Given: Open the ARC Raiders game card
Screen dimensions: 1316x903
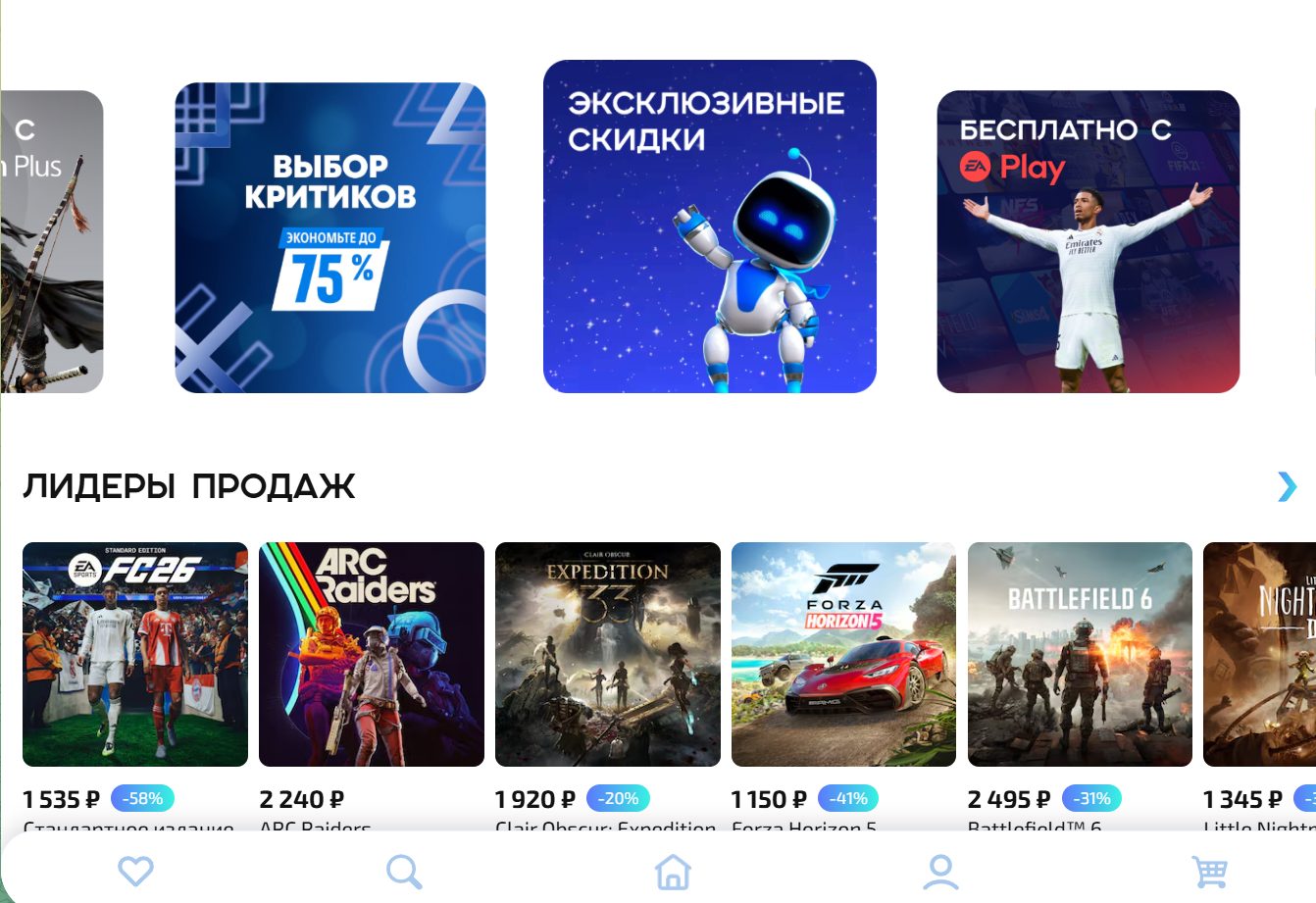Looking at the screenshot, I should point(371,654).
